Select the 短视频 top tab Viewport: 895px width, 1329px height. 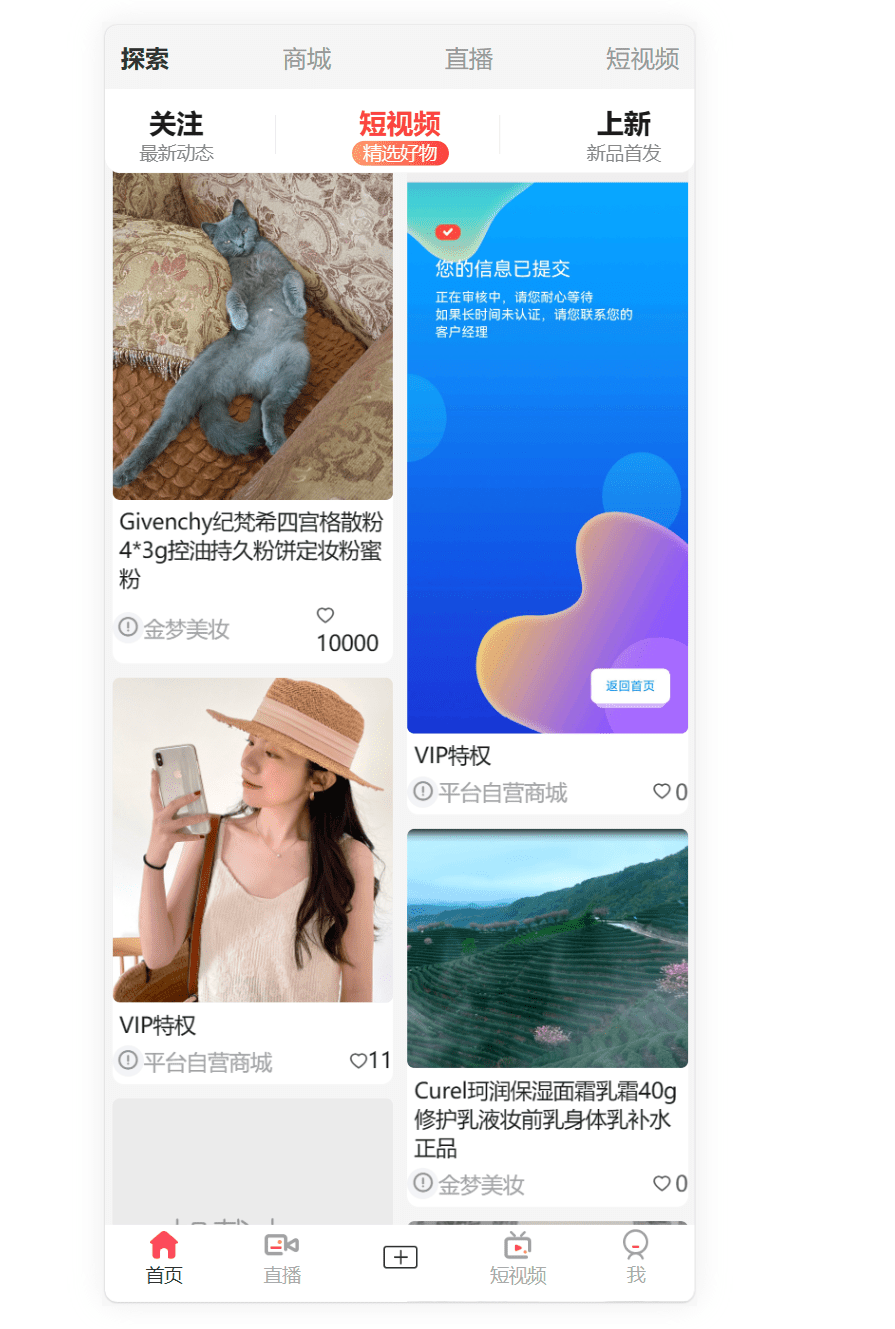coord(642,59)
